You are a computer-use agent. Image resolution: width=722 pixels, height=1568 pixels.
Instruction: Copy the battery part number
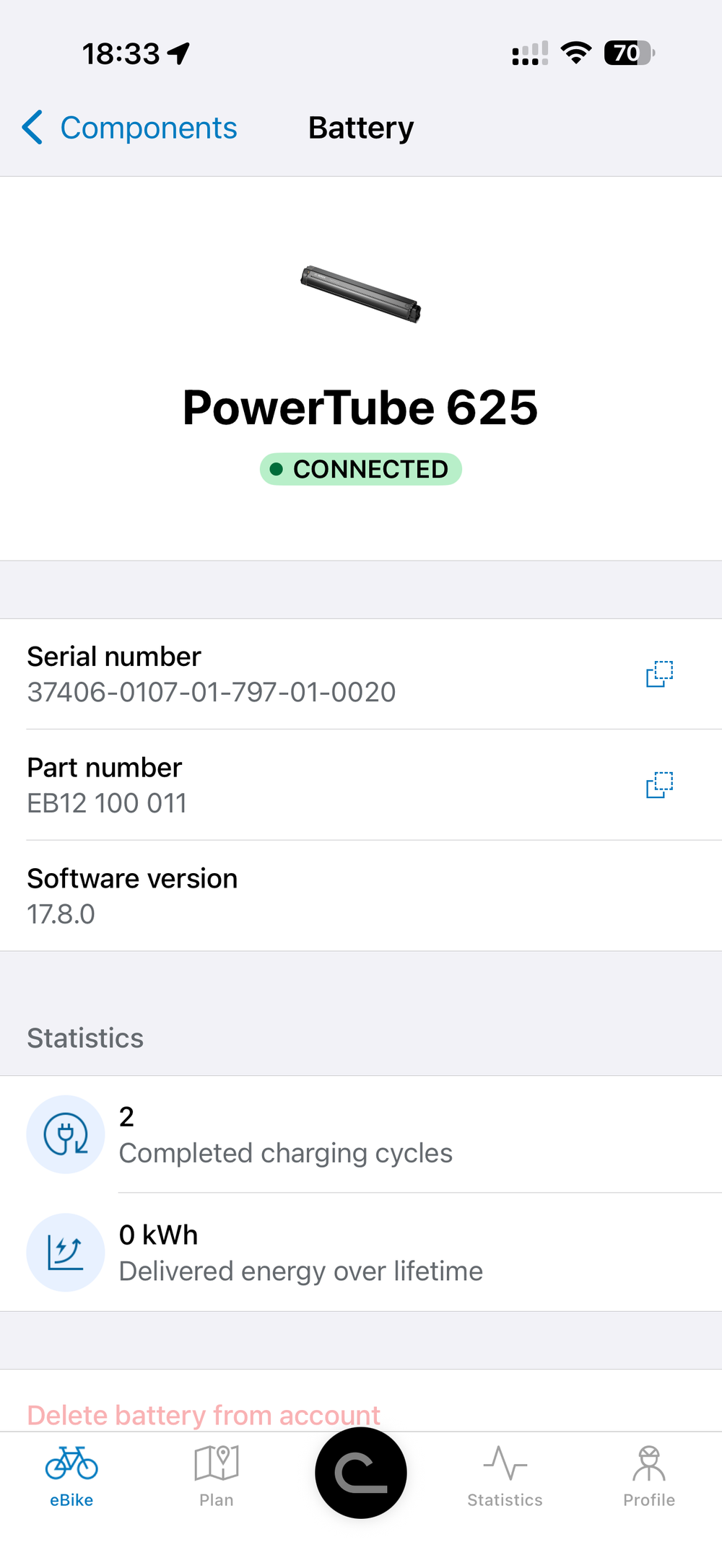[659, 785]
